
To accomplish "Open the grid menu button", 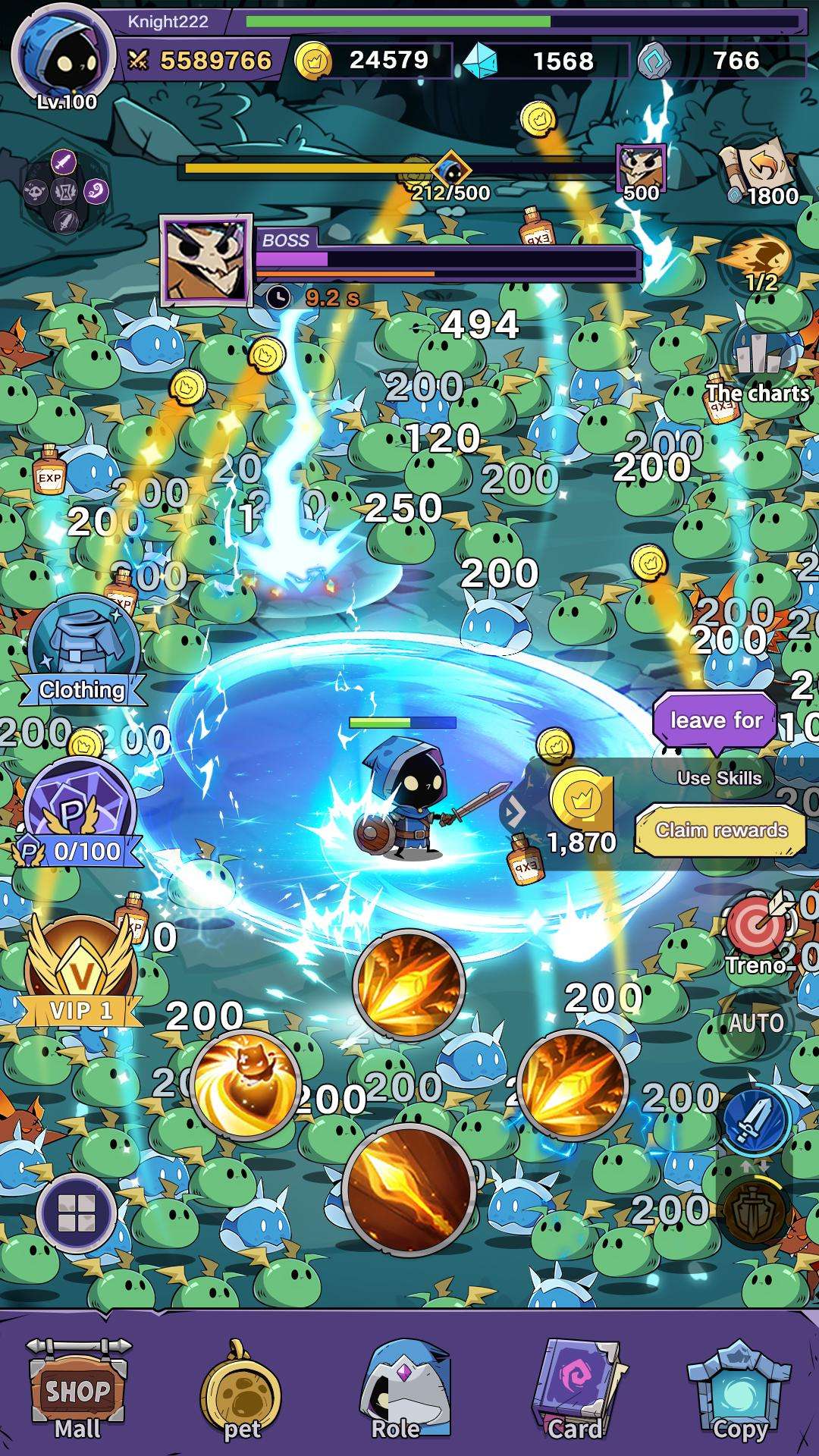I will coord(77,1213).
